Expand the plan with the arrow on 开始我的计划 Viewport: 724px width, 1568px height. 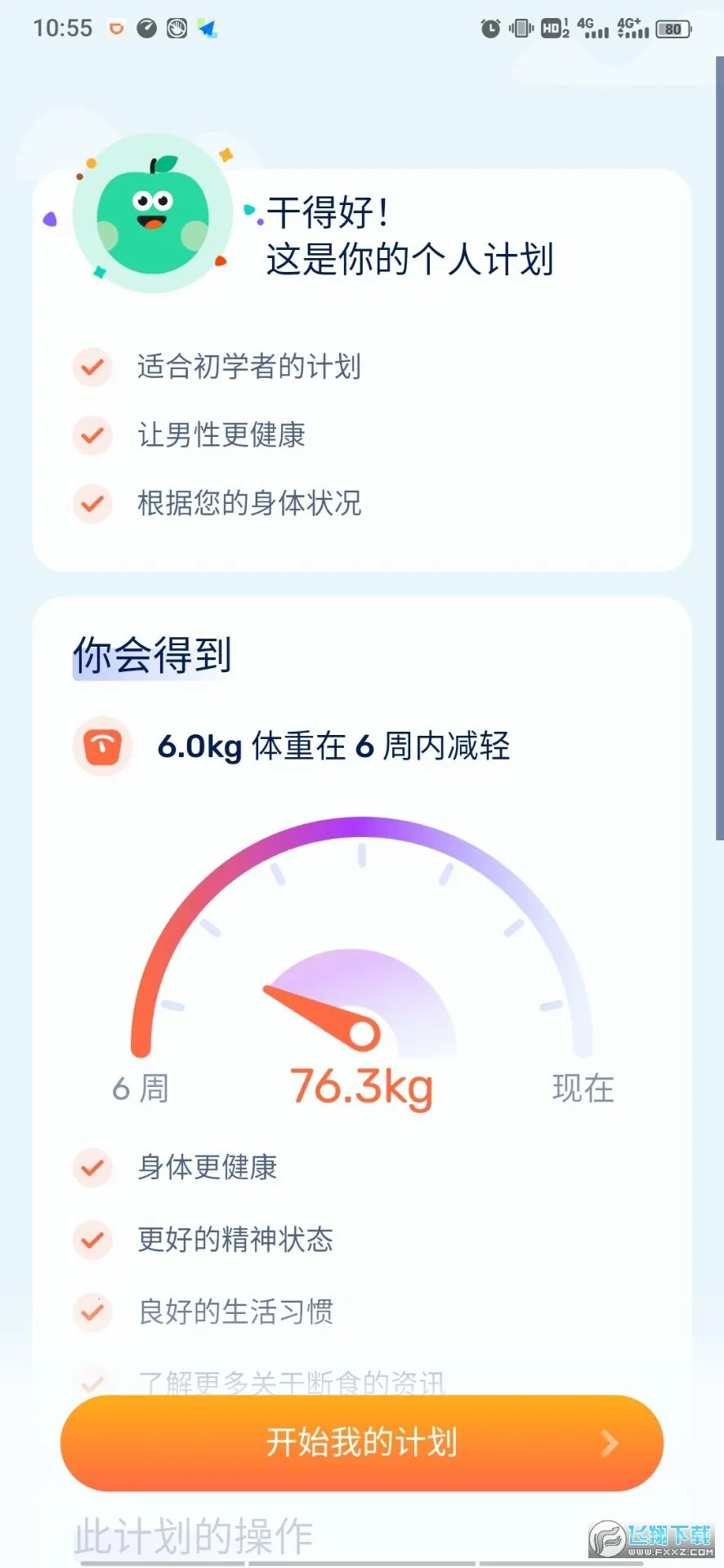click(x=609, y=1443)
